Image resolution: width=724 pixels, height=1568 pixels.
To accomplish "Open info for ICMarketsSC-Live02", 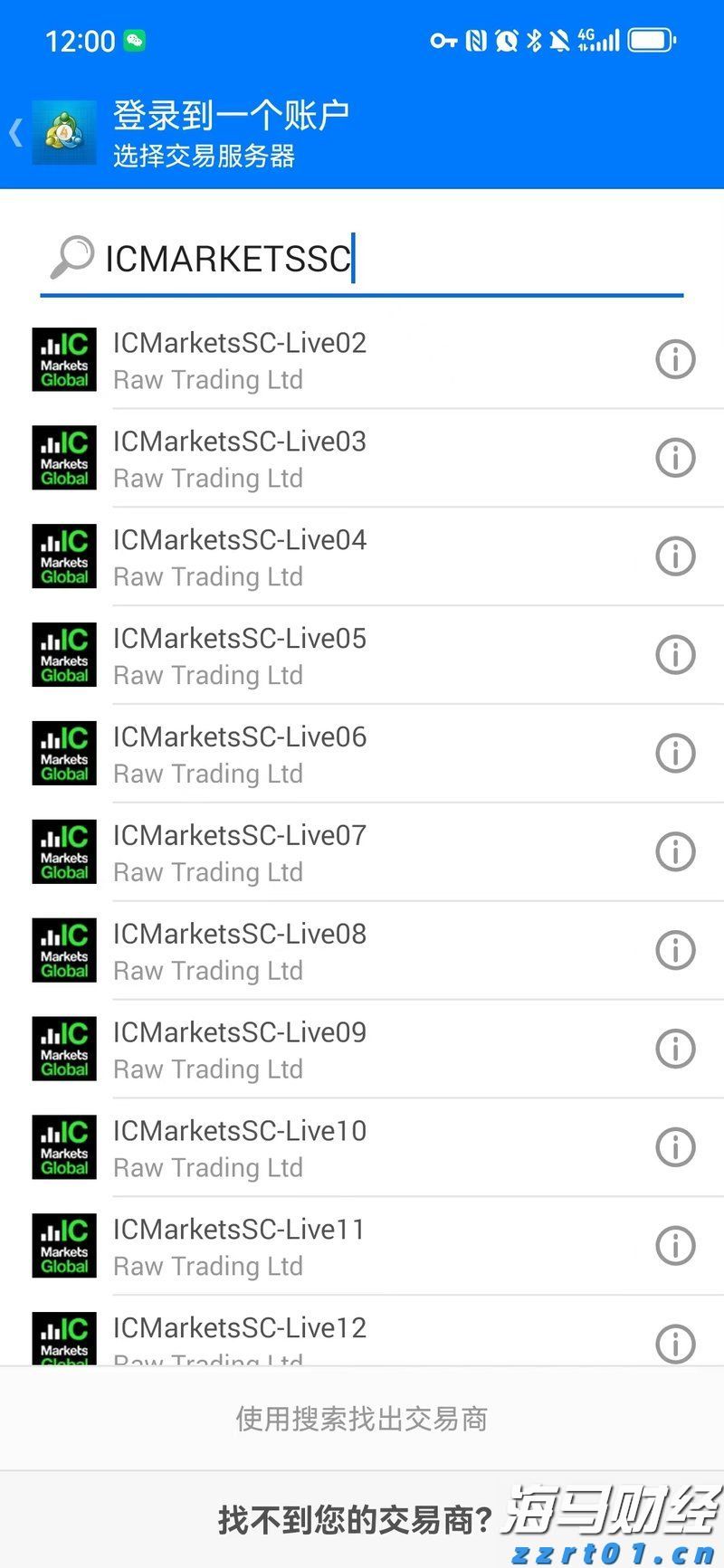I will tap(675, 359).
